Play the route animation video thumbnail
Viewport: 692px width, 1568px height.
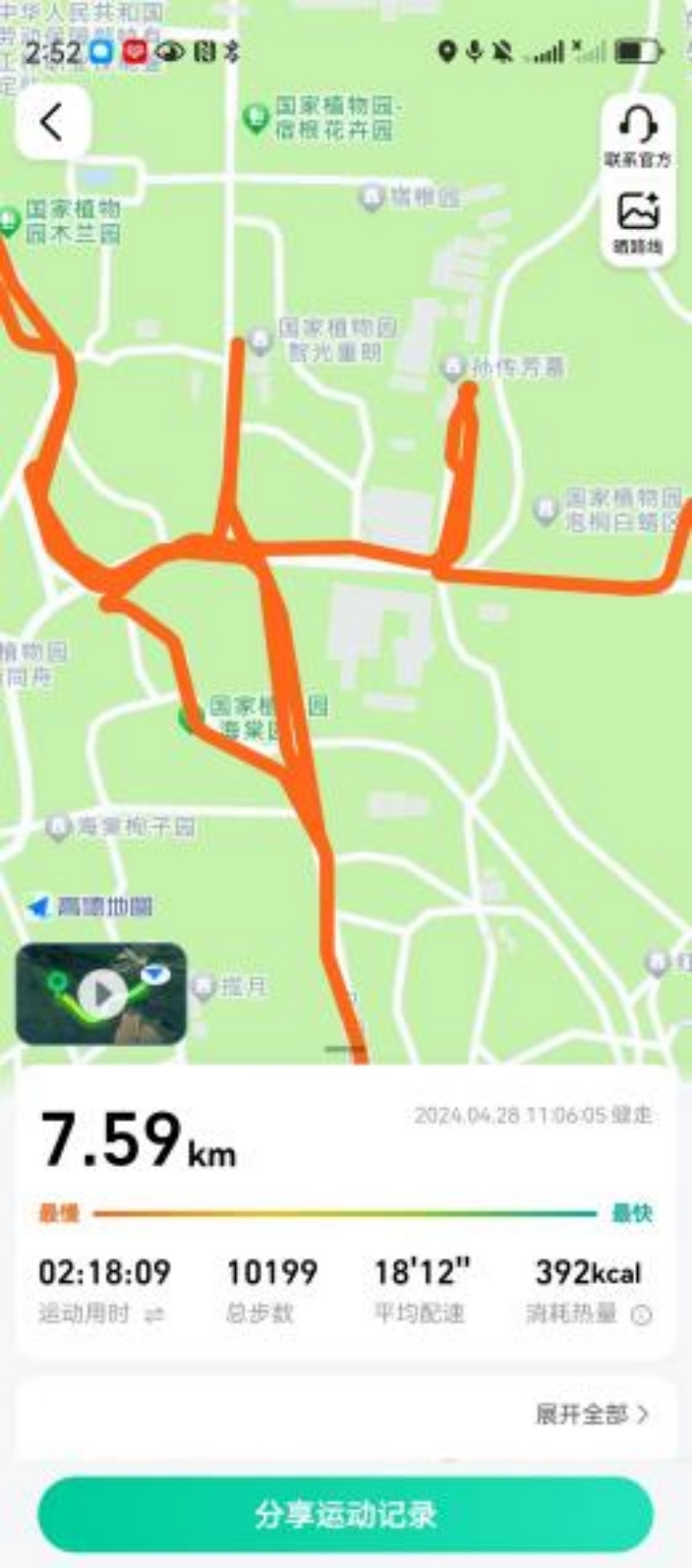[101, 994]
